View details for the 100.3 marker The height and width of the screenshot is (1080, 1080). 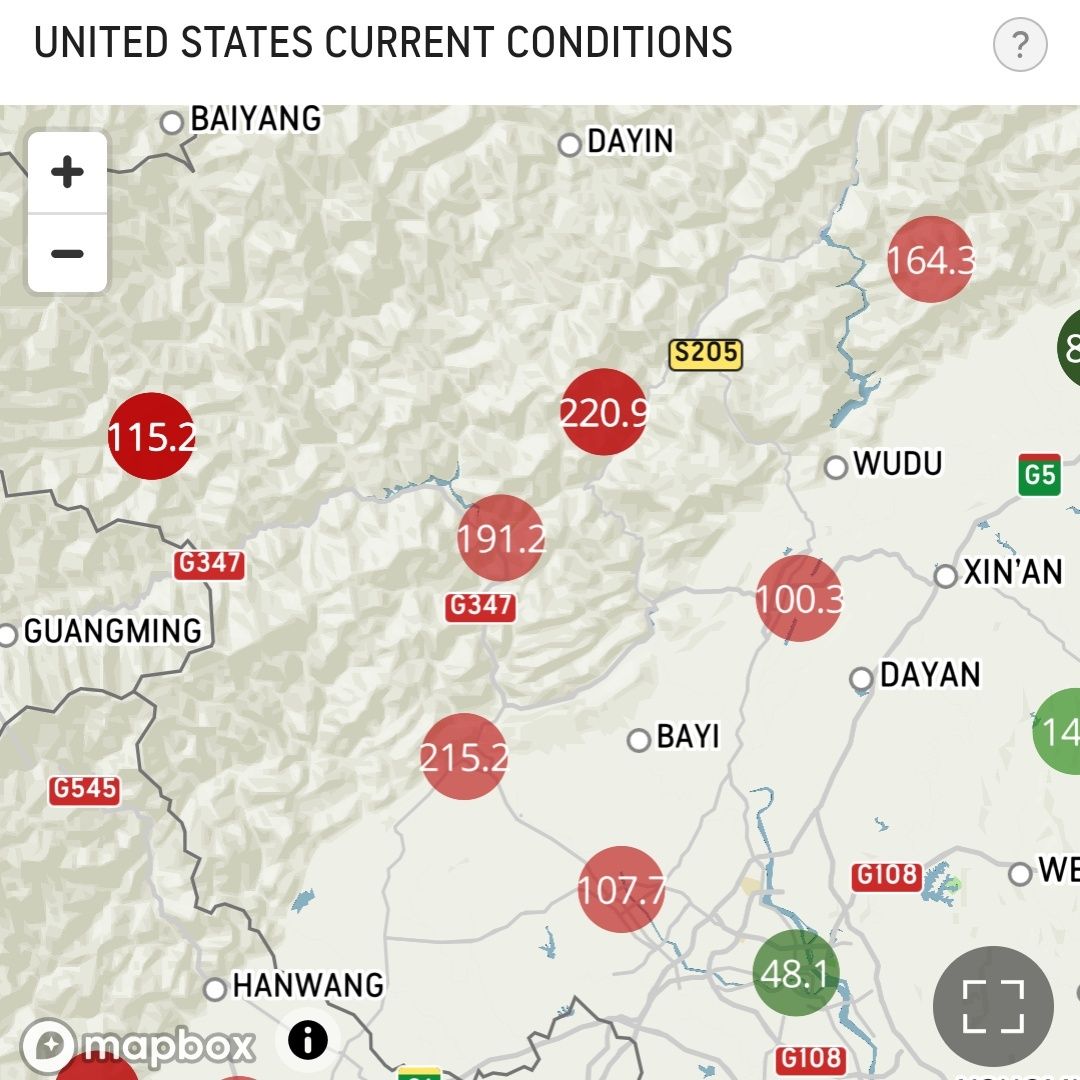(x=798, y=598)
